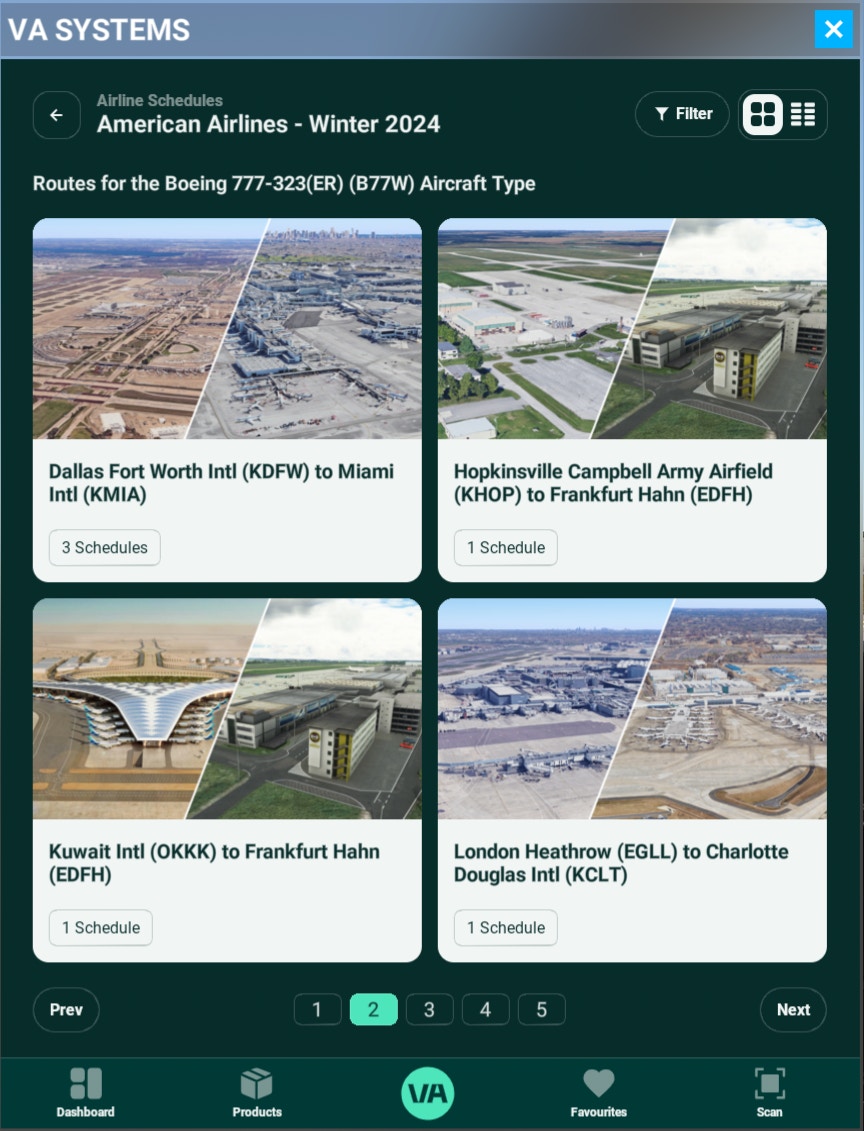Open the Filter options
This screenshot has height=1131, width=864.
point(683,114)
